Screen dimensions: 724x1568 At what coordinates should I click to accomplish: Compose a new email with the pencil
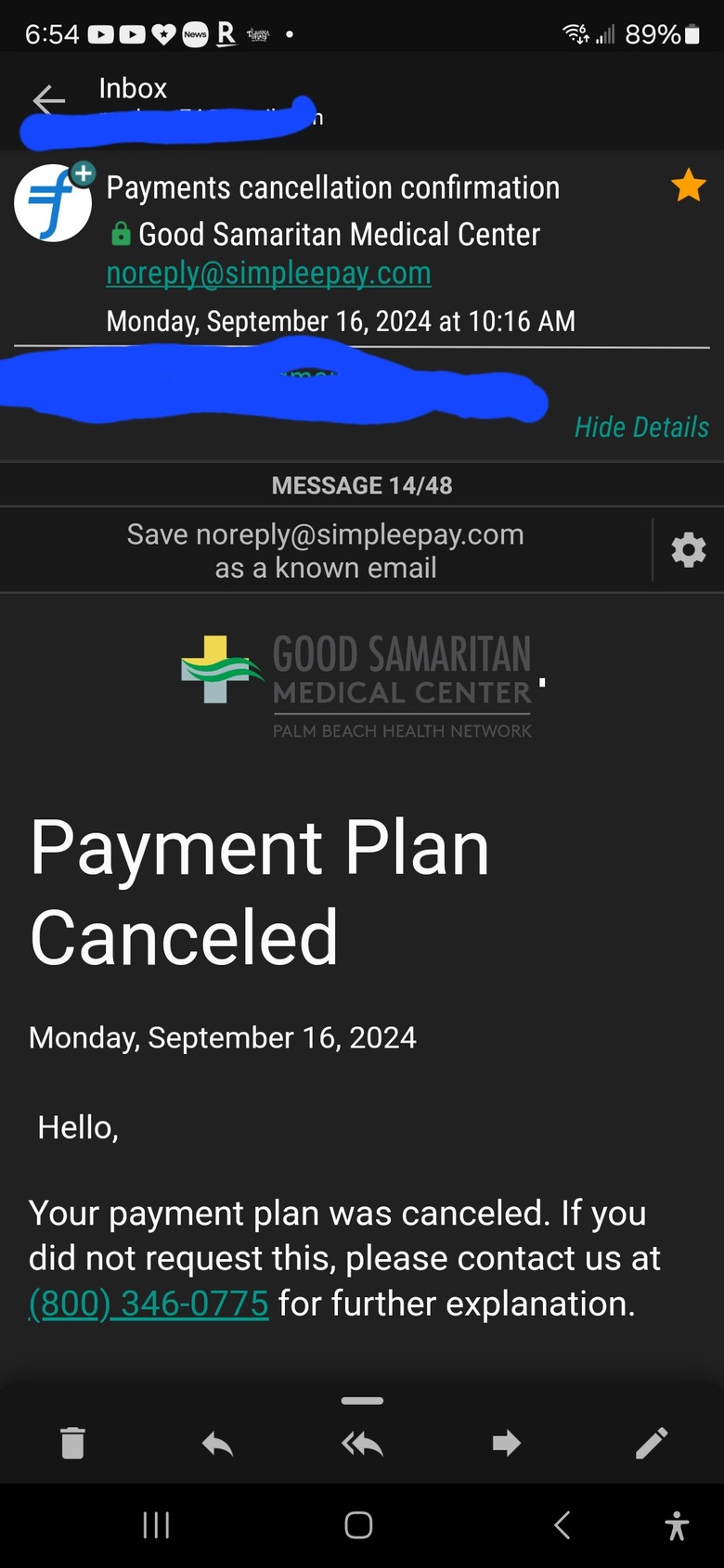652,1443
